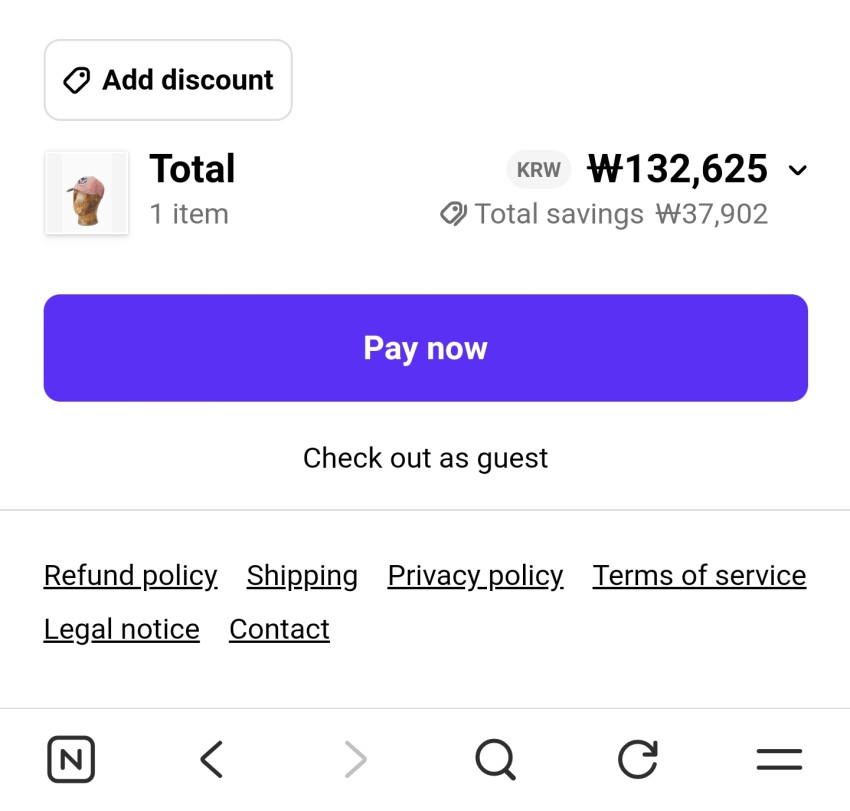View the Privacy policy
Screen dimensions: 850x811
pyautogui.click(x=475, y=576)
